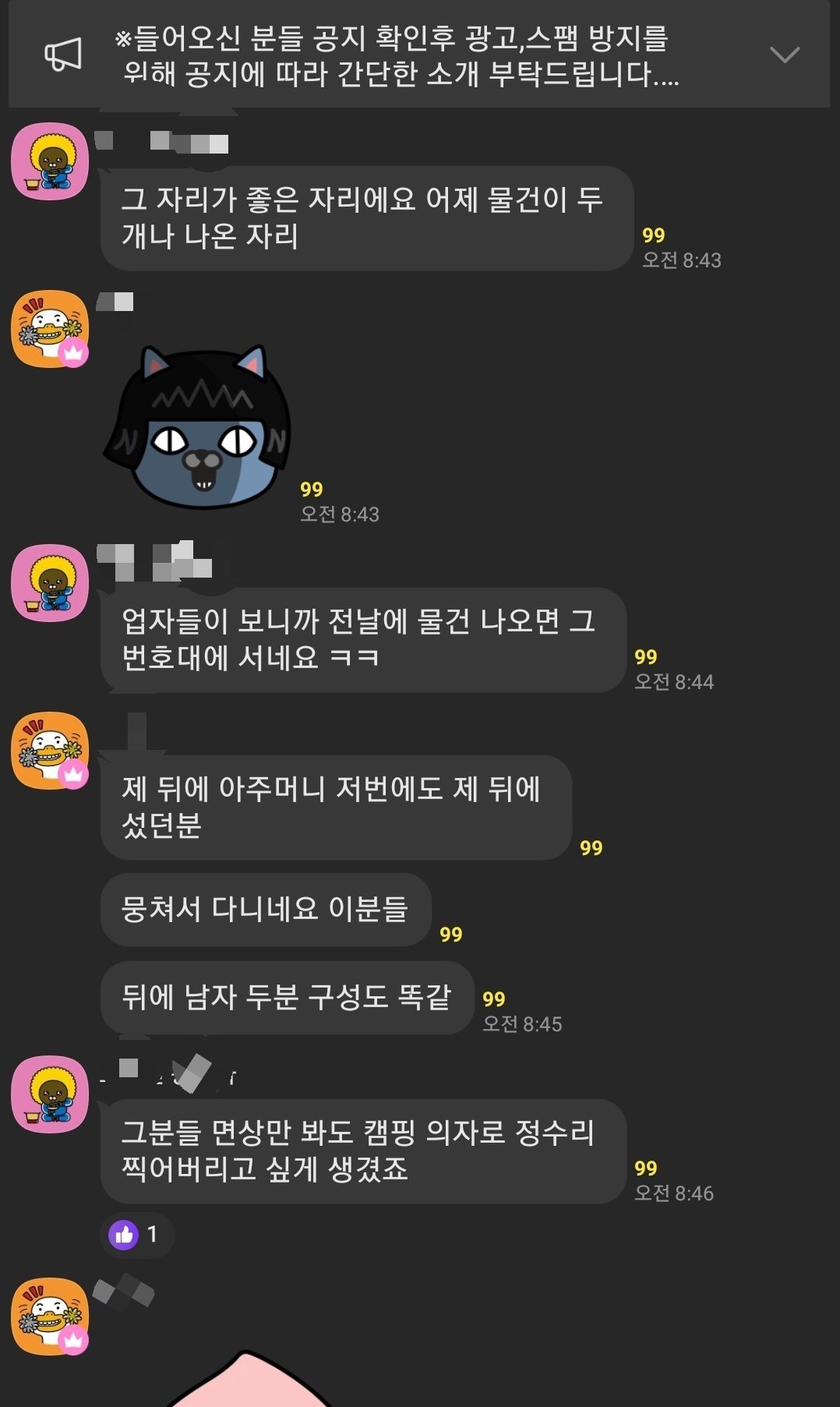840x1407 pixels.
Task: Open crown avatar beside '제 뒤에 아주머니' message
Action: pyautogui.click(x=50, y=751)
